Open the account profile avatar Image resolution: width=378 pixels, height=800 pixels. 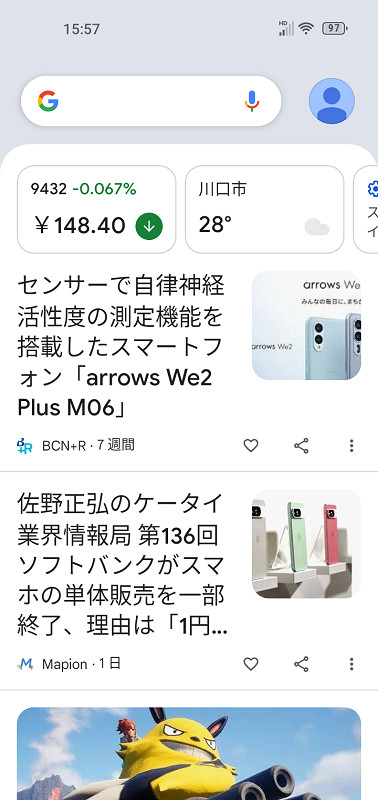point(332,101)
